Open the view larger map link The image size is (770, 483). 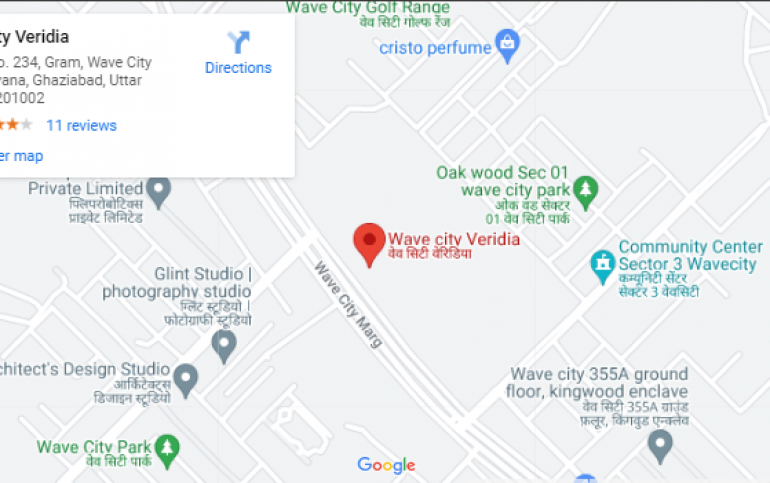click(22, 156)
